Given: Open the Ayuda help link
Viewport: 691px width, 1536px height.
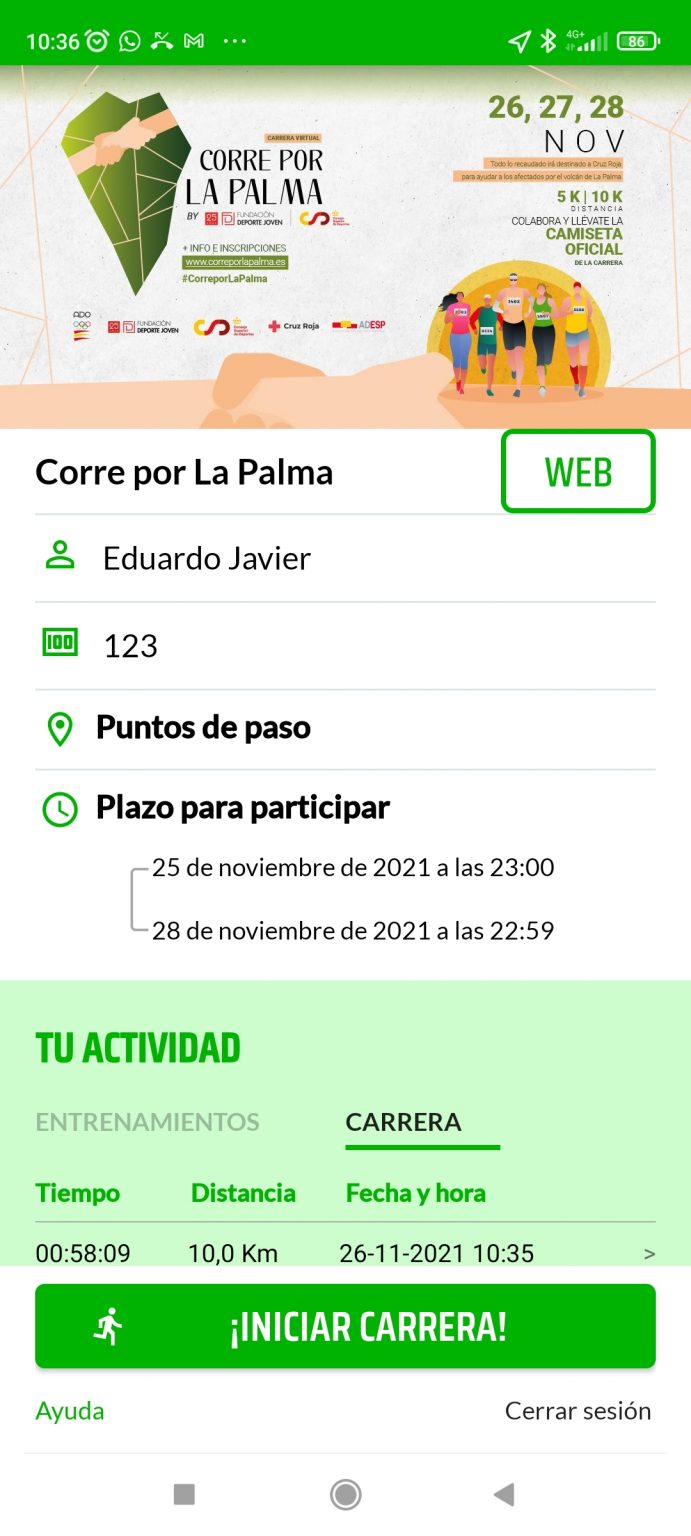Looking at the screenshot, I should coord(70,1411).
